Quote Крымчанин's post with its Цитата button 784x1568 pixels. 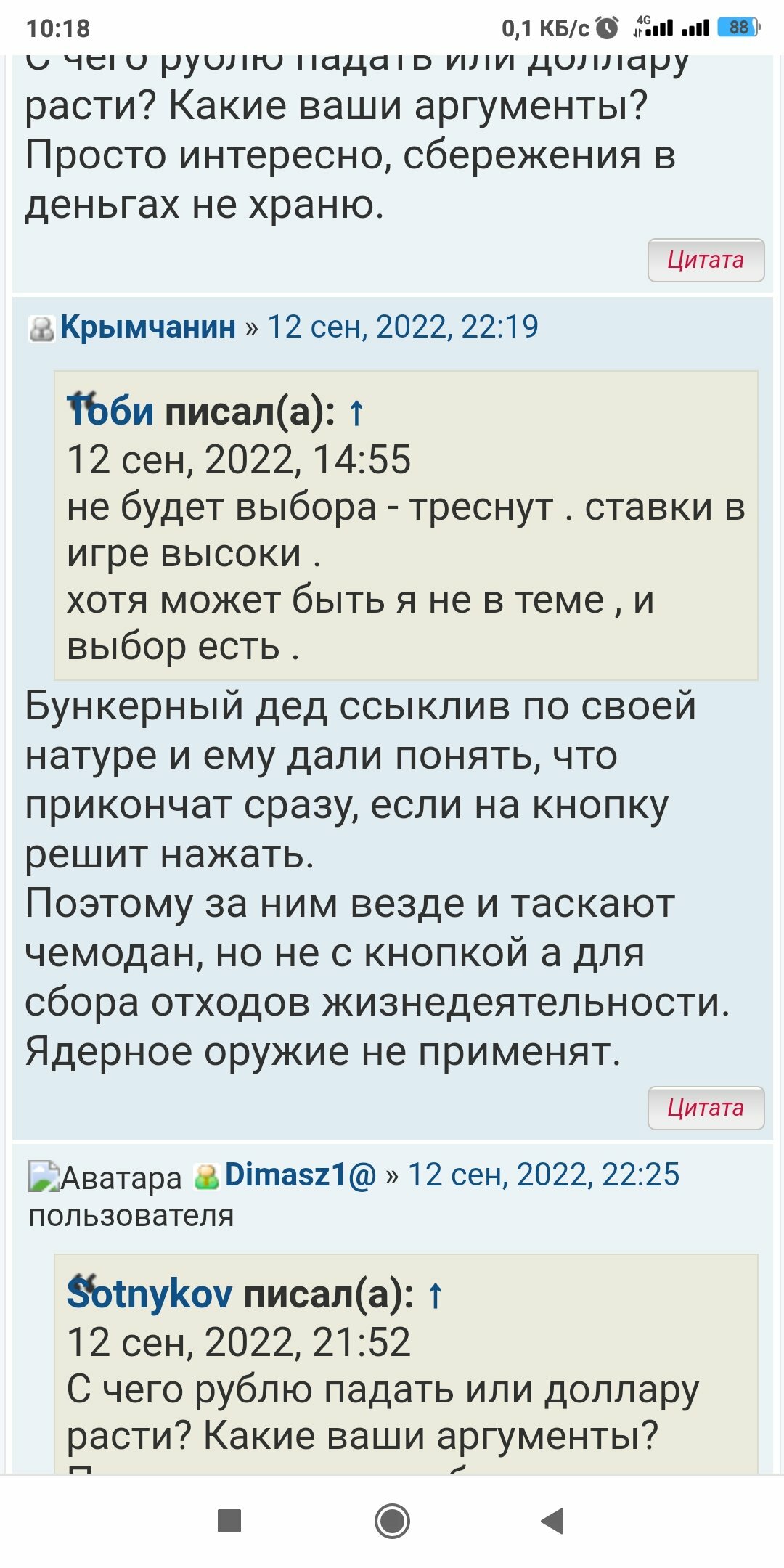(706, 1108)
